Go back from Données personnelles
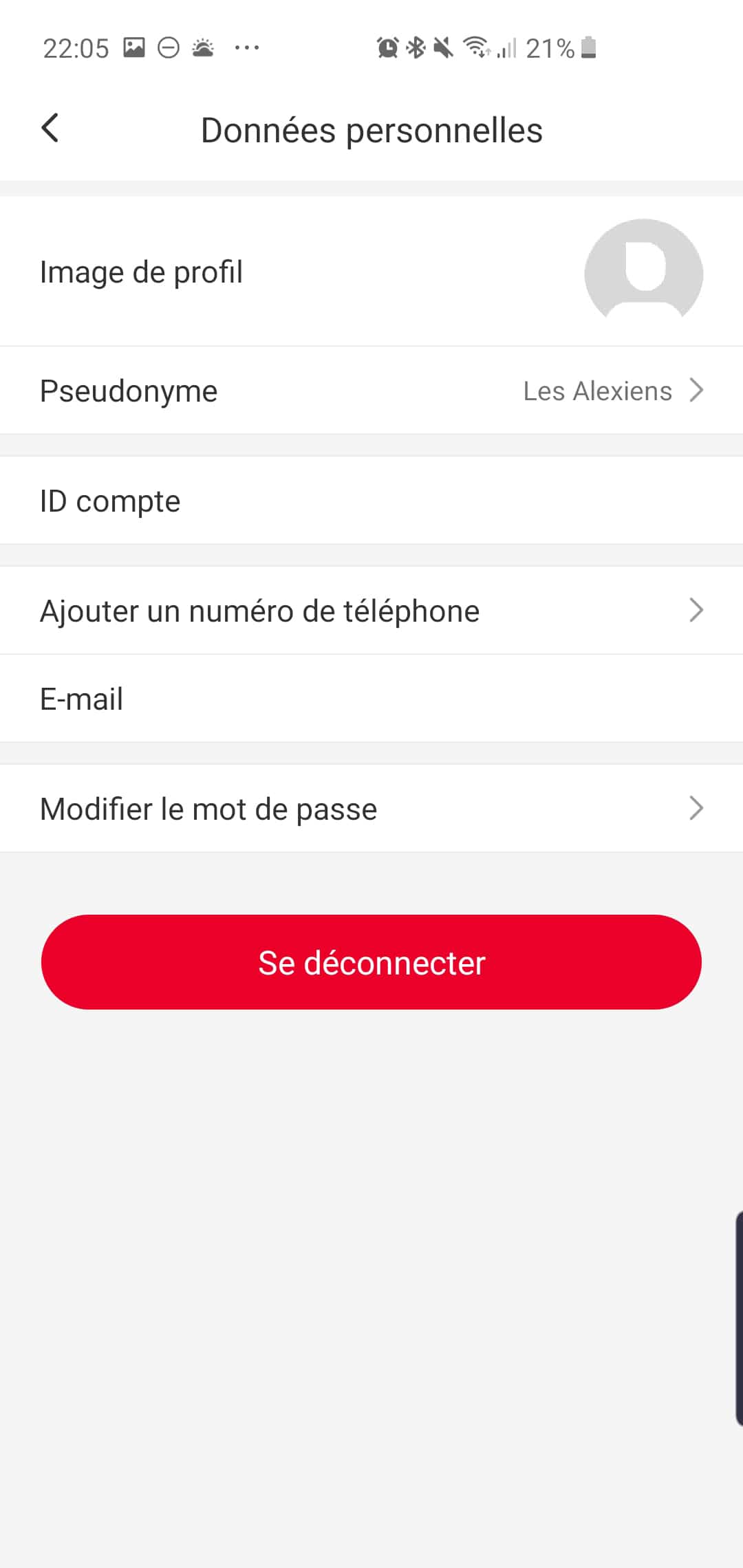Image resolution: width=743 pixels, height=1568 pixels. point(50,129)
